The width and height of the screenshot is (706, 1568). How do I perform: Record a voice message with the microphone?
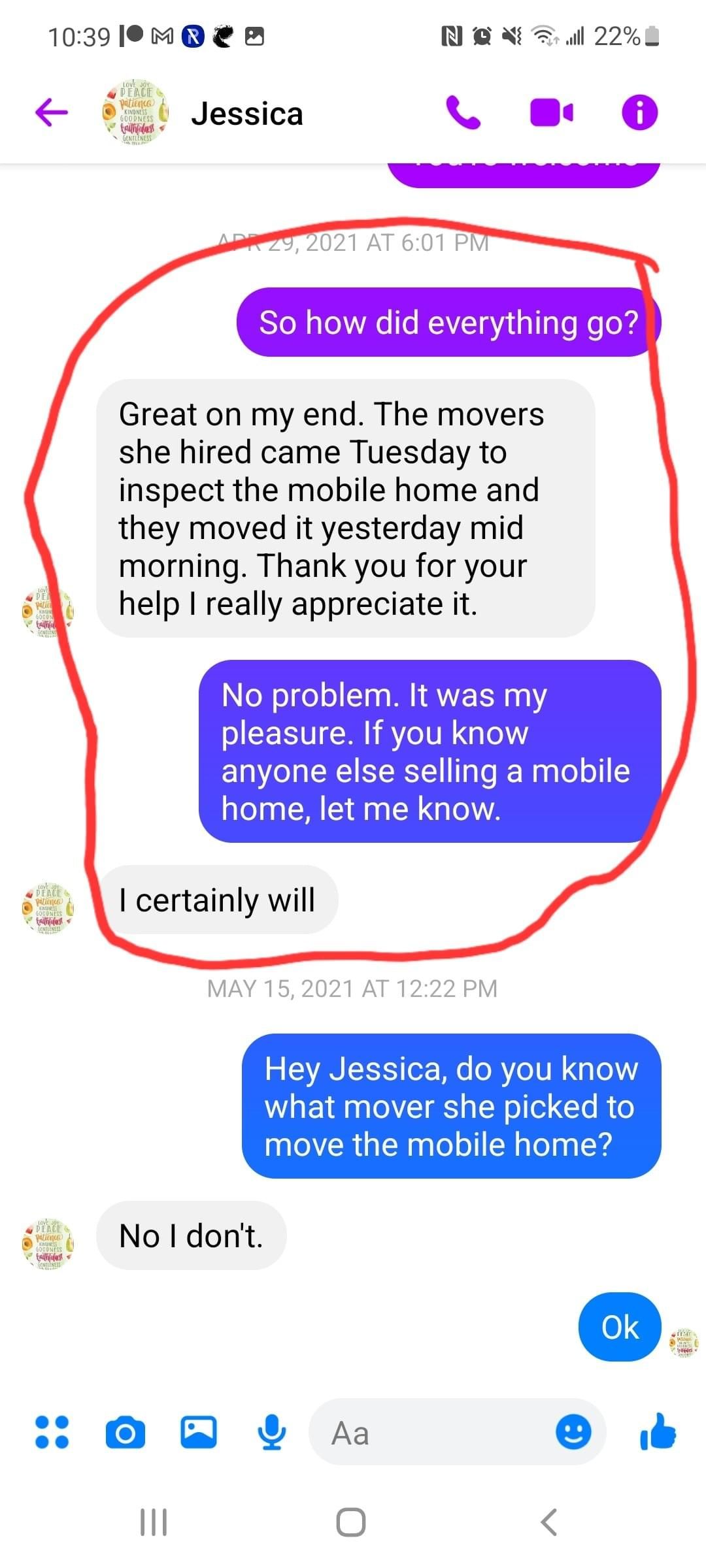pyautogui.click(x=271, y=1432)
